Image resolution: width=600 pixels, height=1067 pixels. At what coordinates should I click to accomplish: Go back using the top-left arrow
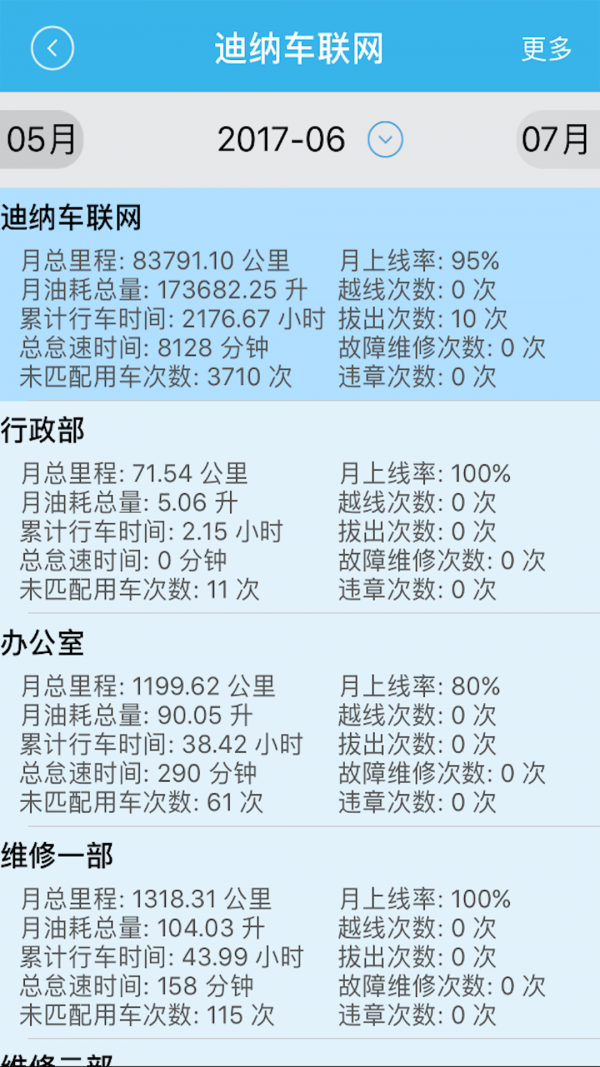click(x=52, y=47)
